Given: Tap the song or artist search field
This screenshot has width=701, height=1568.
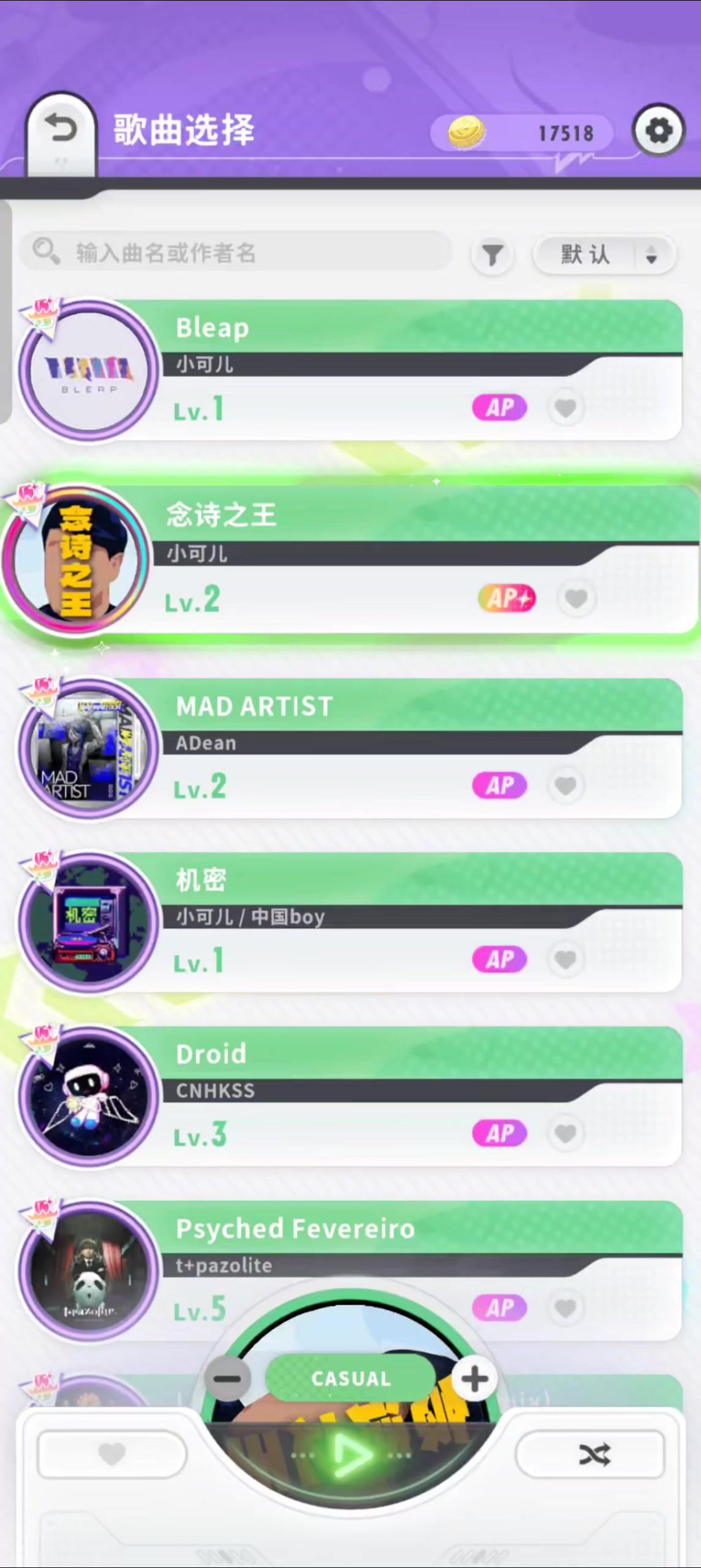Looking at the screenshot, I should [237, 252].
